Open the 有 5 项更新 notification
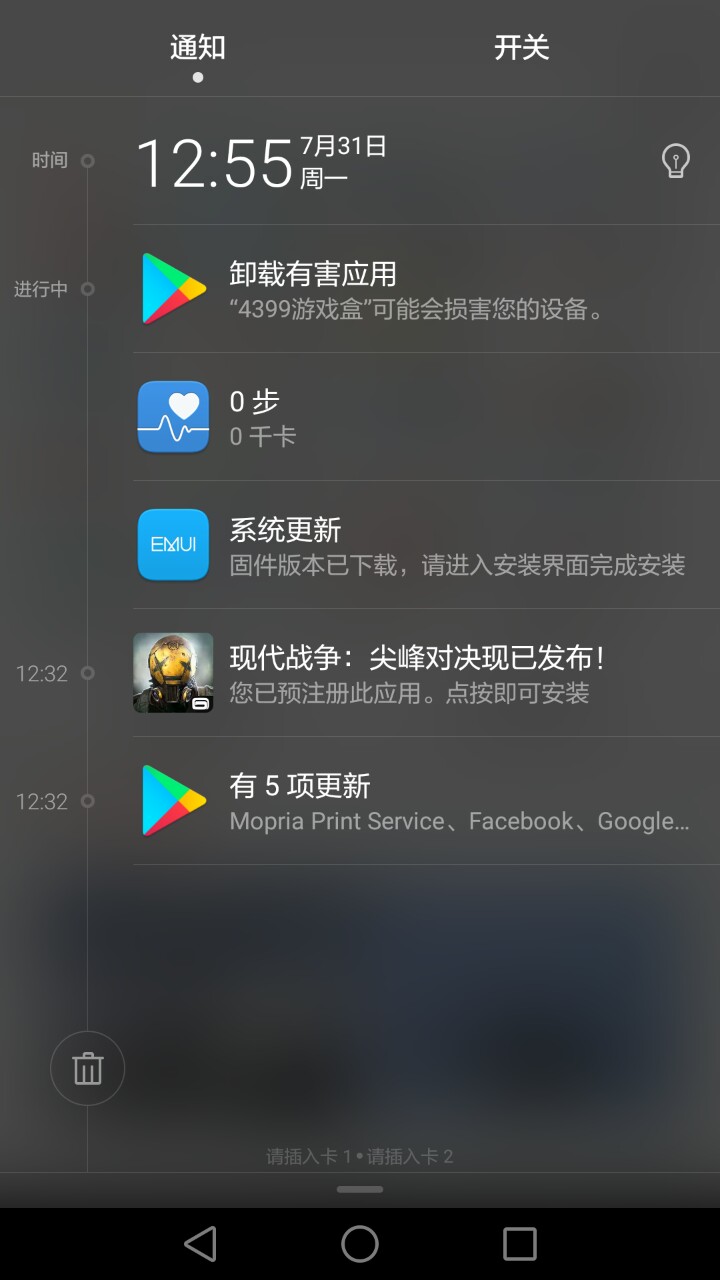This screenshot has height=1280, width=720. (x=426, y=801)
